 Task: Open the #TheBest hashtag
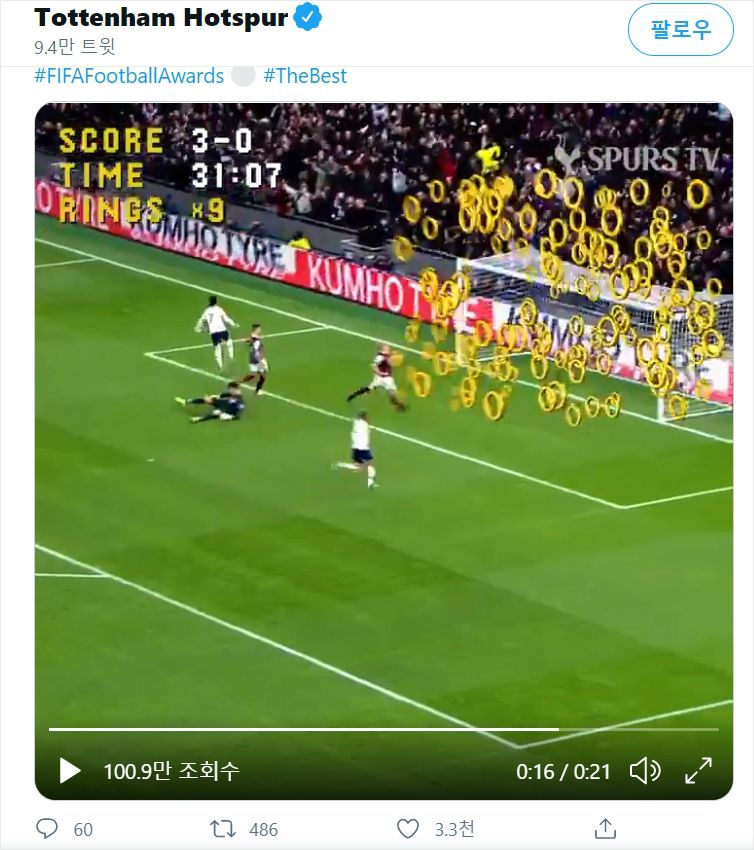pyautogui.click(x=305, y=76)
